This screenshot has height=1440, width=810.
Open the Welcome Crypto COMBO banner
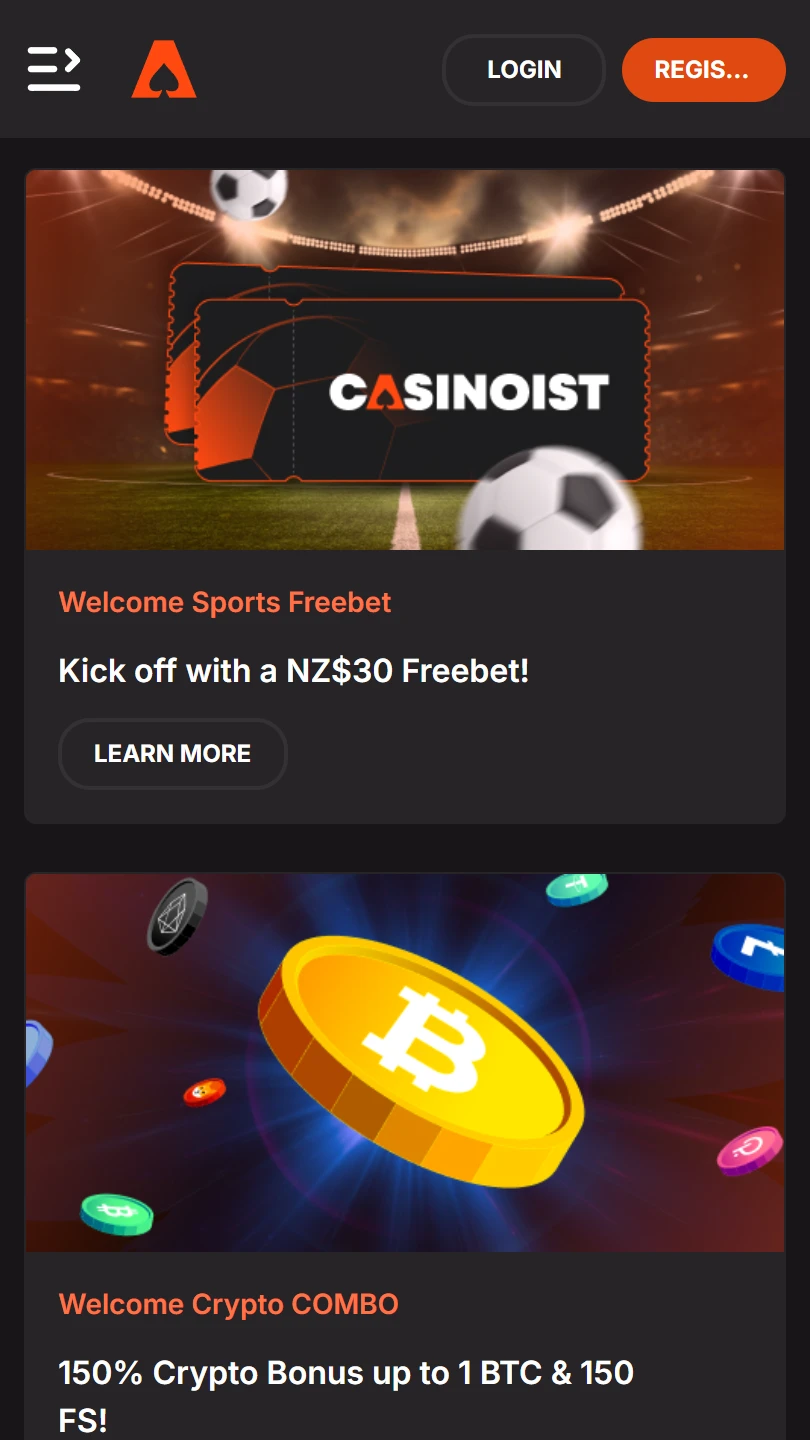pos(404,1062)
